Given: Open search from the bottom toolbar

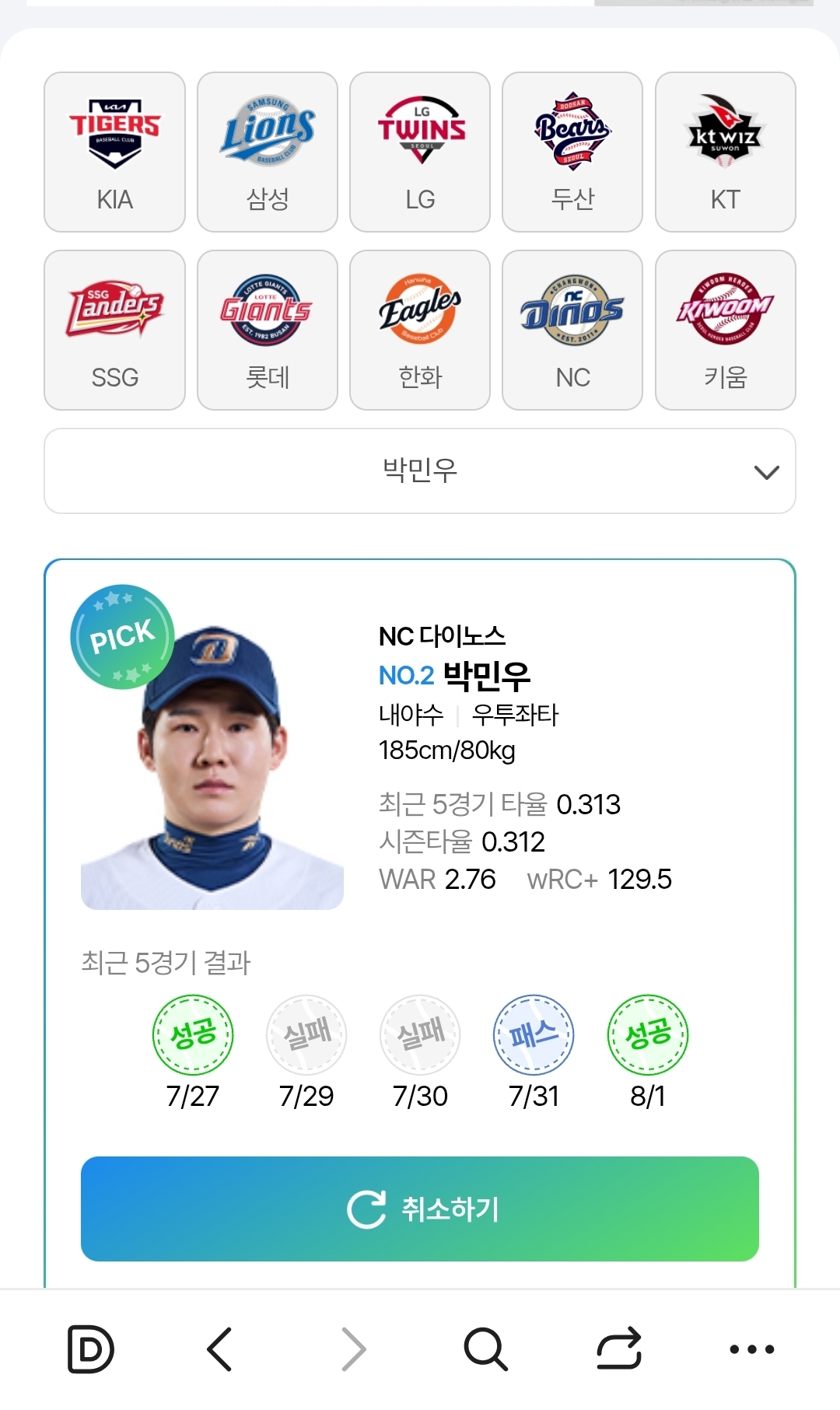Looking at the screenshot, I should tap(486, 1349).
